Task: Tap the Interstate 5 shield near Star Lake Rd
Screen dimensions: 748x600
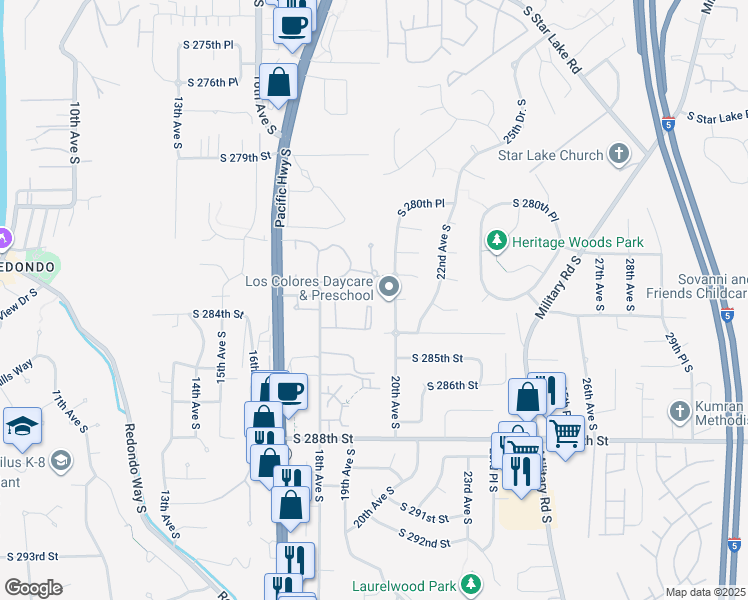Action: pyautogui.click(x=668, y=124)
